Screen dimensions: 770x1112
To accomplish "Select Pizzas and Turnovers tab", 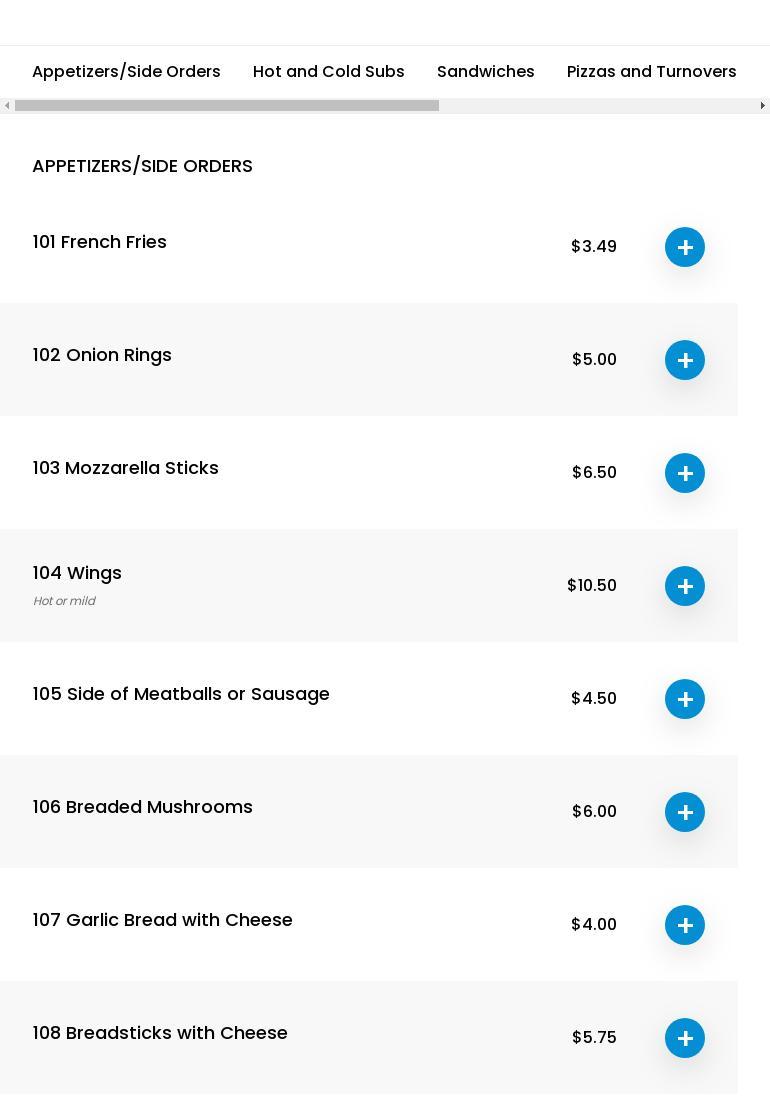I will tap(651, 72).
